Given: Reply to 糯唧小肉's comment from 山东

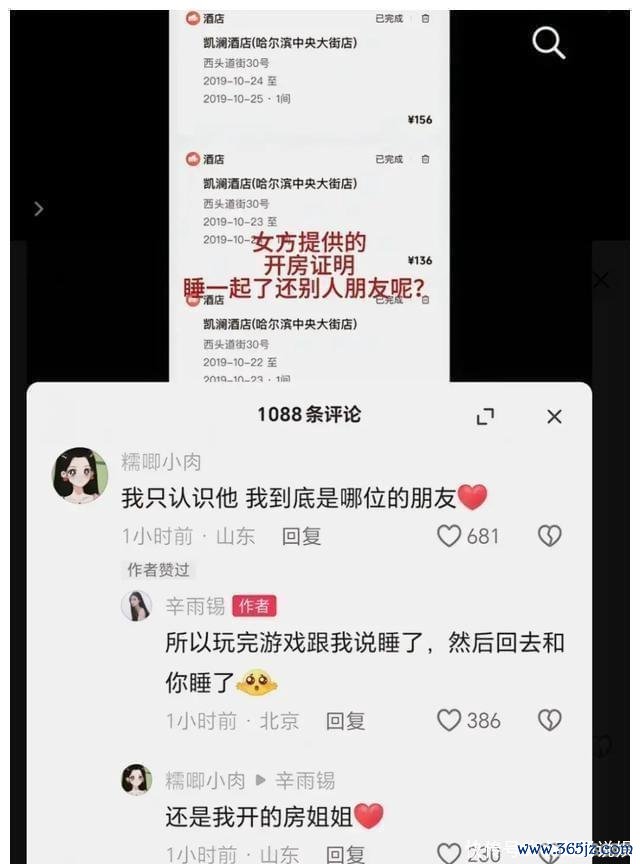Looking at the screenshot, I should coord(301,536).
